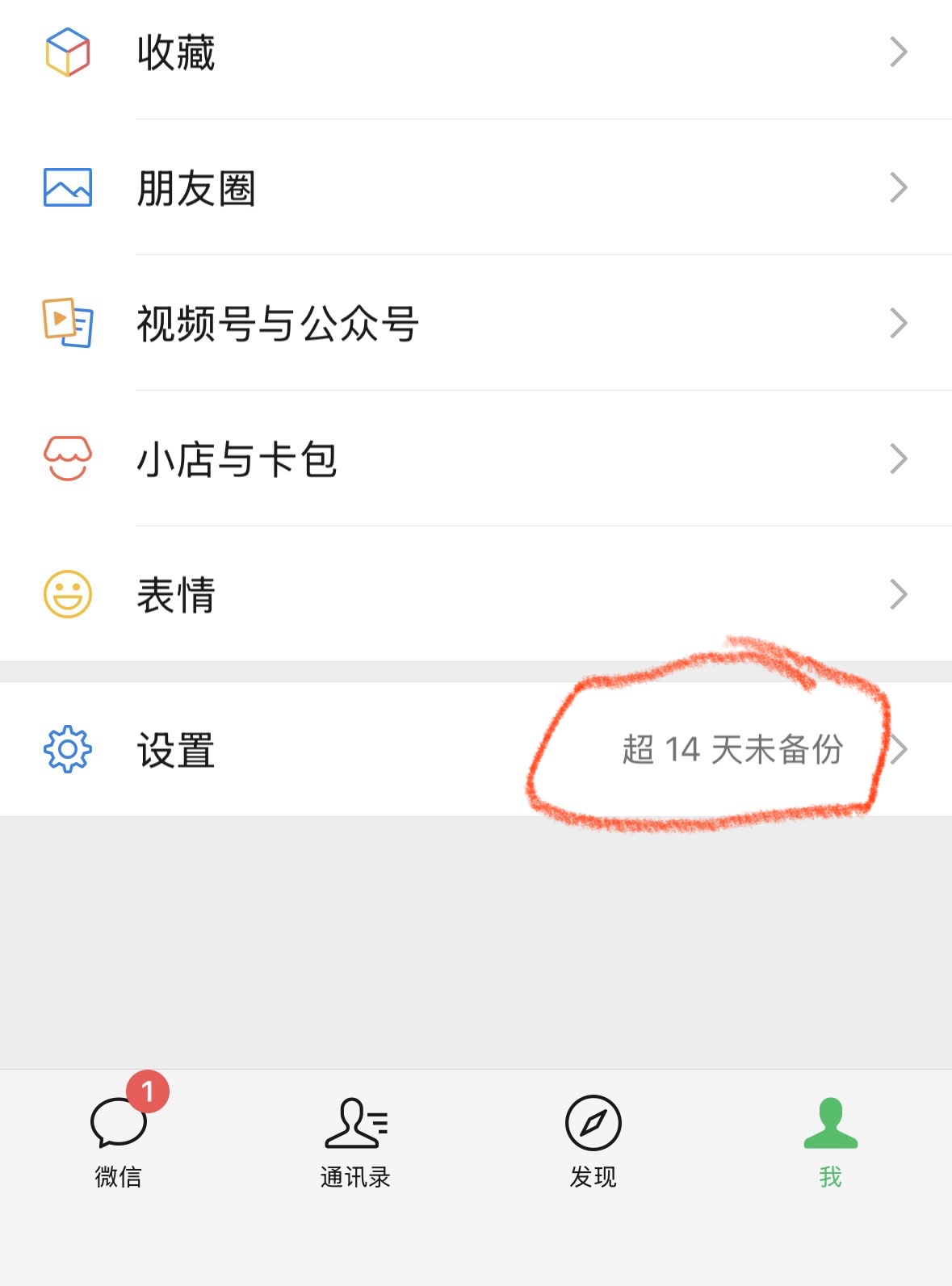Tap the Settings gear icon beside 设置
The image size is (952, 1286).
pos(68,749)
